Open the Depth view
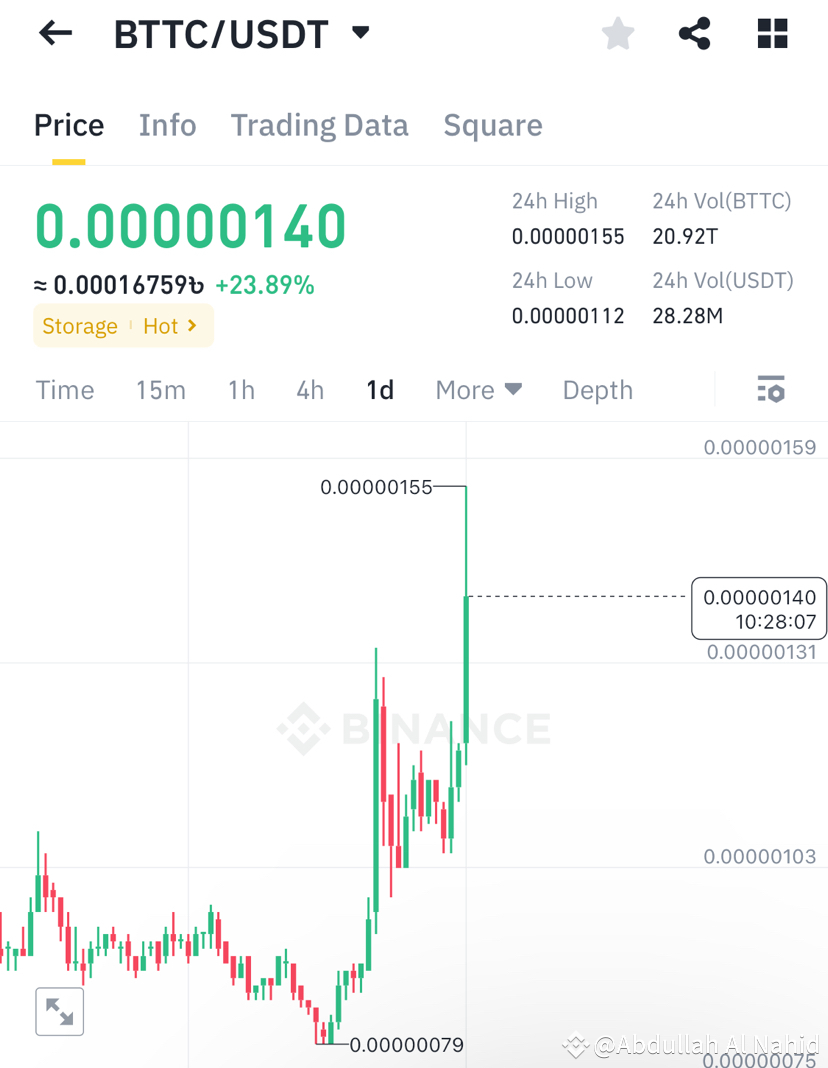Image resolution: width=828 pixels, height=1068 pixels. click(597, 390)
